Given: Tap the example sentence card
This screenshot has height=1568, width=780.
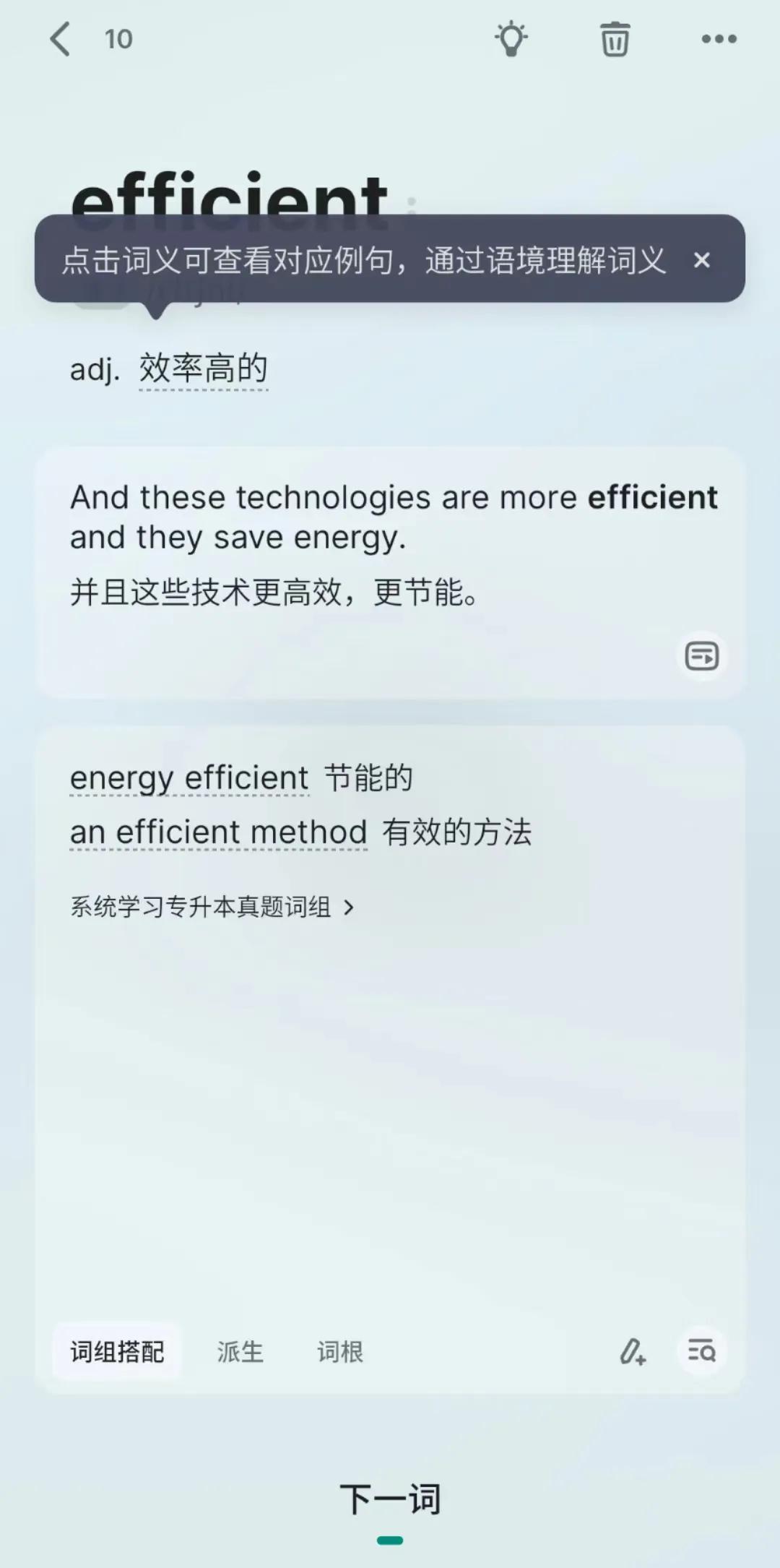Looking at the screenshot, I should pos(390,571).
